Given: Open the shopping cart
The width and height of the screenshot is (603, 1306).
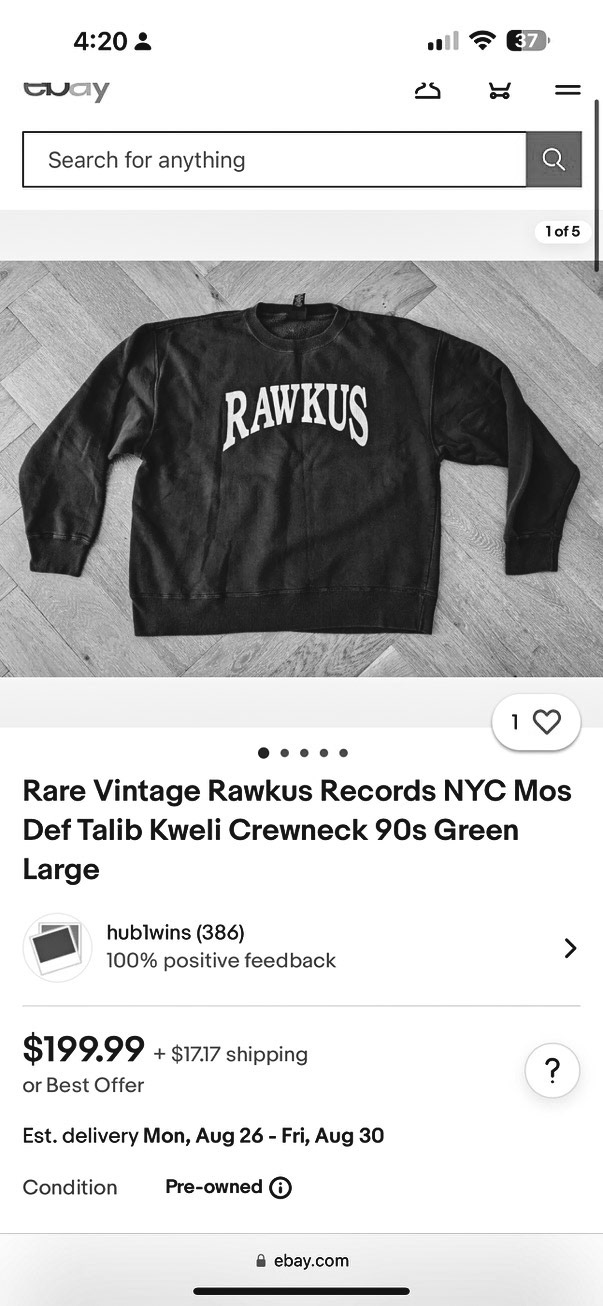Looking at the screenshot, I should tap(500, 91).
